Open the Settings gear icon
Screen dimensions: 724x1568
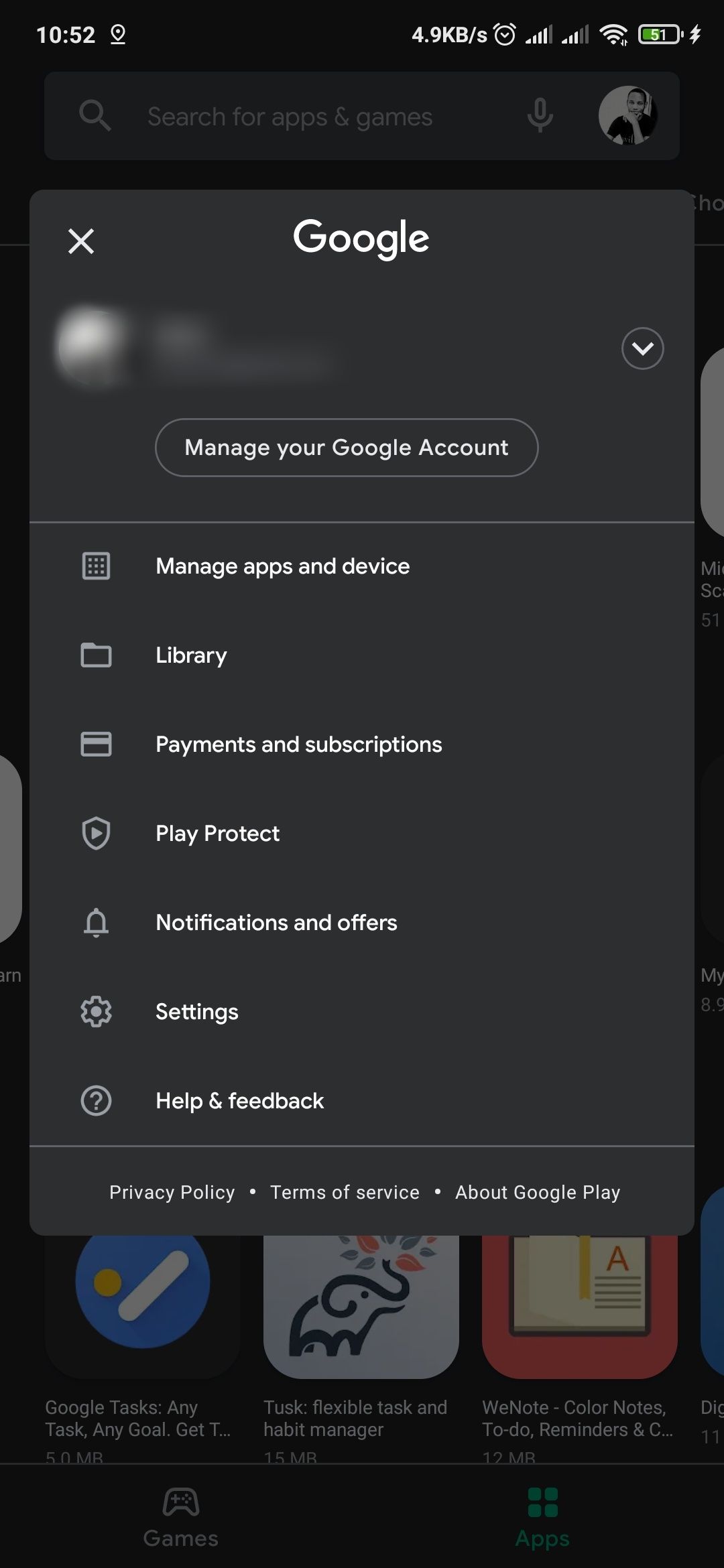tap(96, 1011)
